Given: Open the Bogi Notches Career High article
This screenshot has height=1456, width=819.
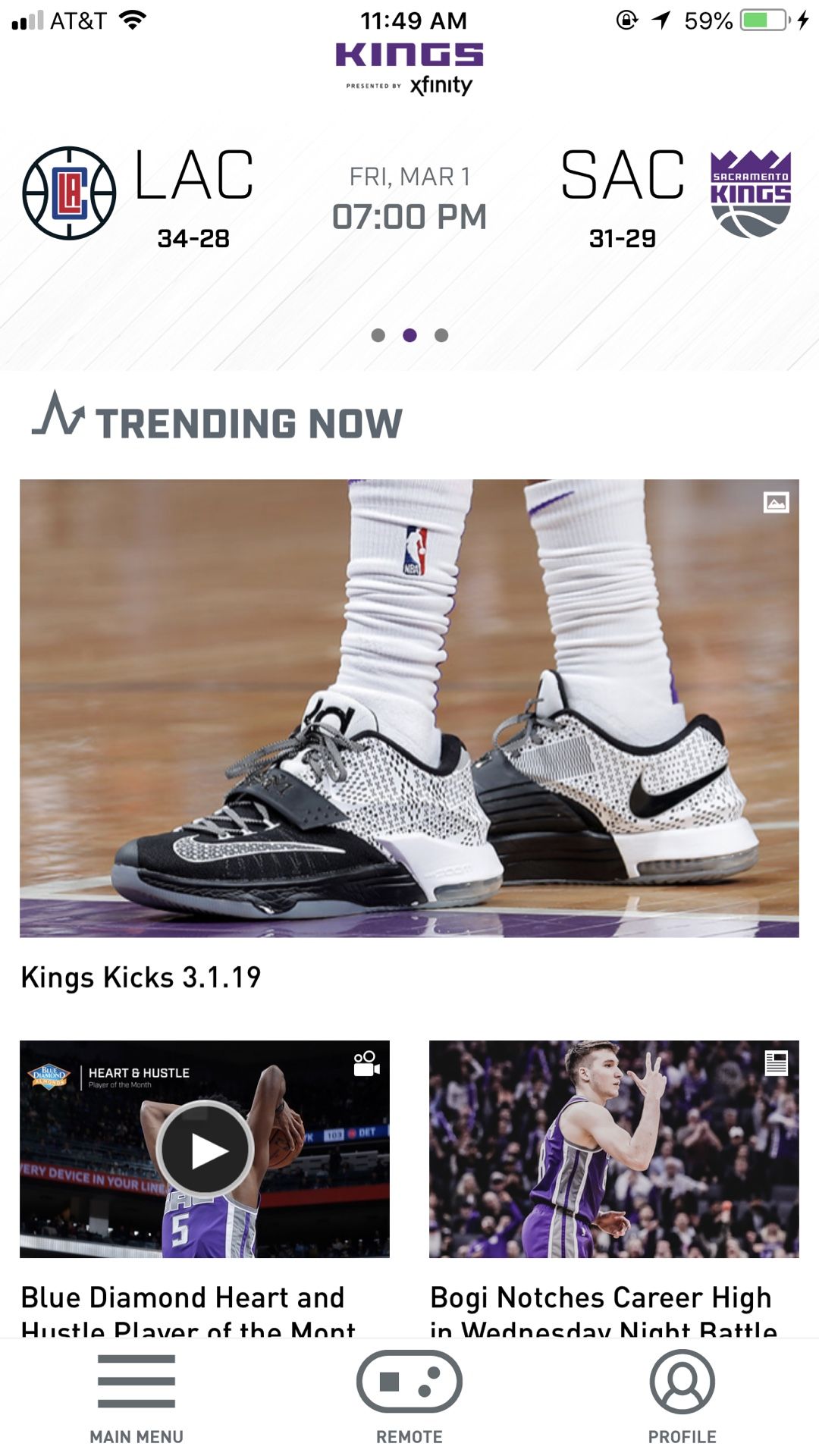Looking at the screenshot, I should click(x=613, y=1150).
